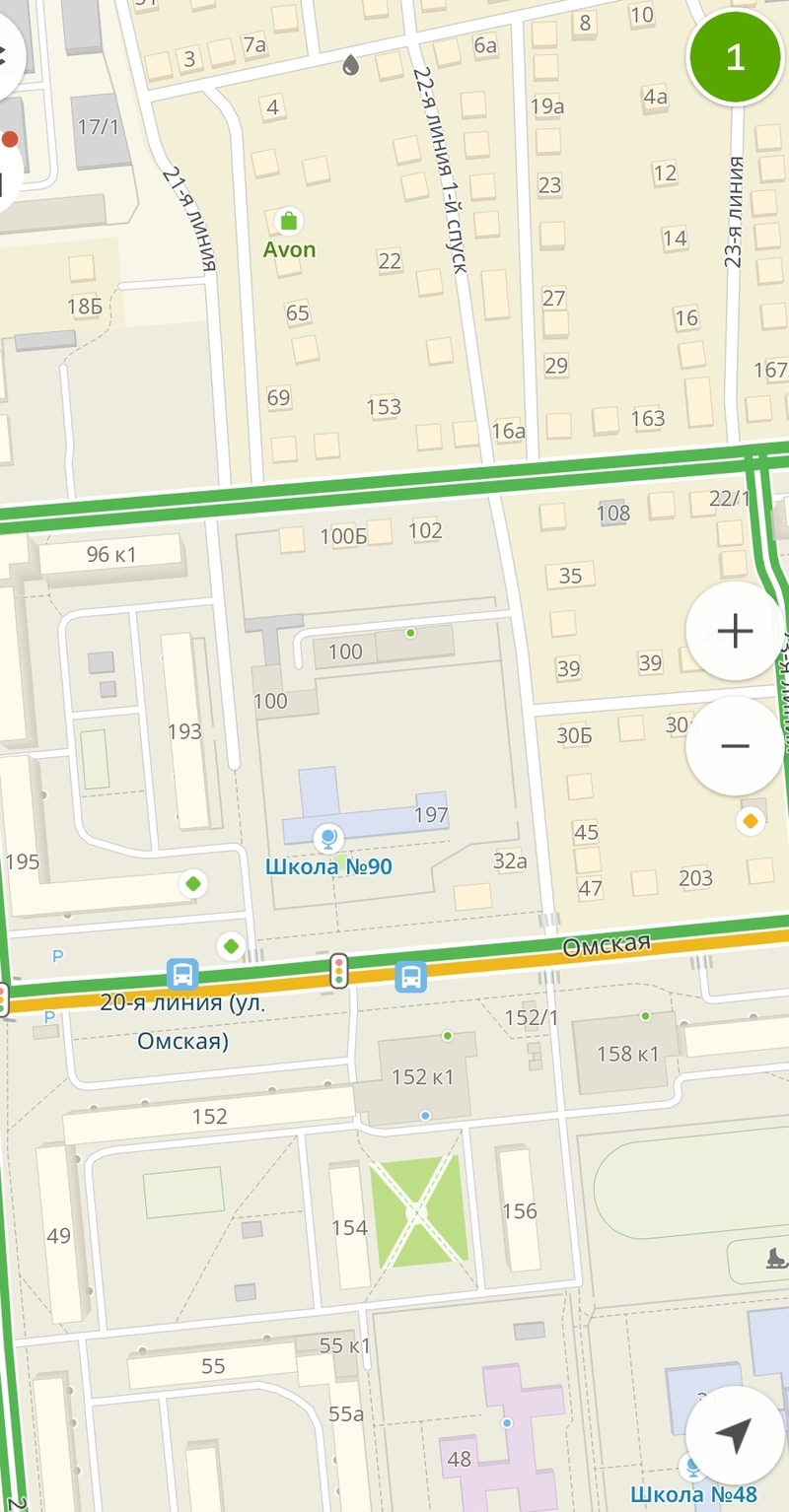
Task: Select the green diamond marker near 195
Action: tap(193, 883)
